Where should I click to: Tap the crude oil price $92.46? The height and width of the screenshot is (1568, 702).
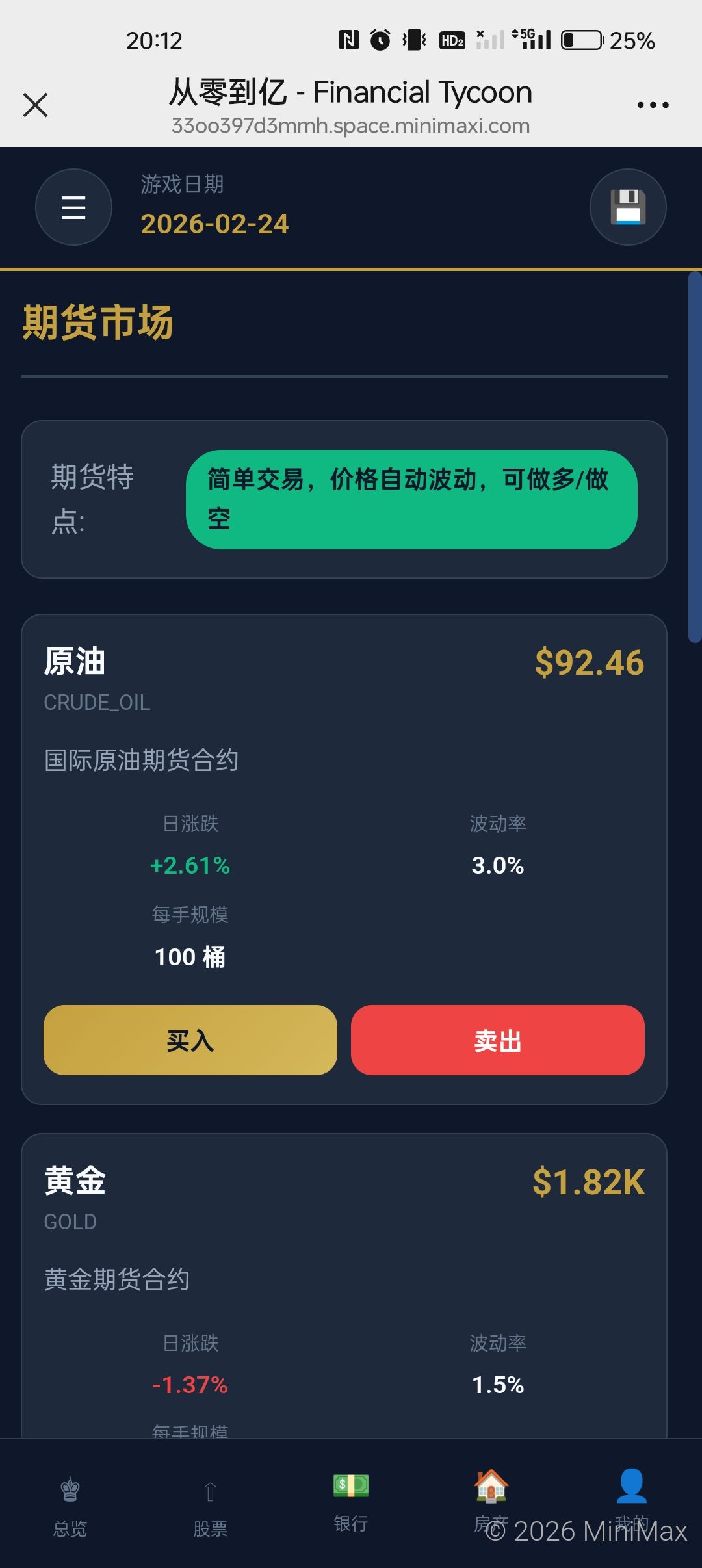pyautogui.click(x=588, y=664)
